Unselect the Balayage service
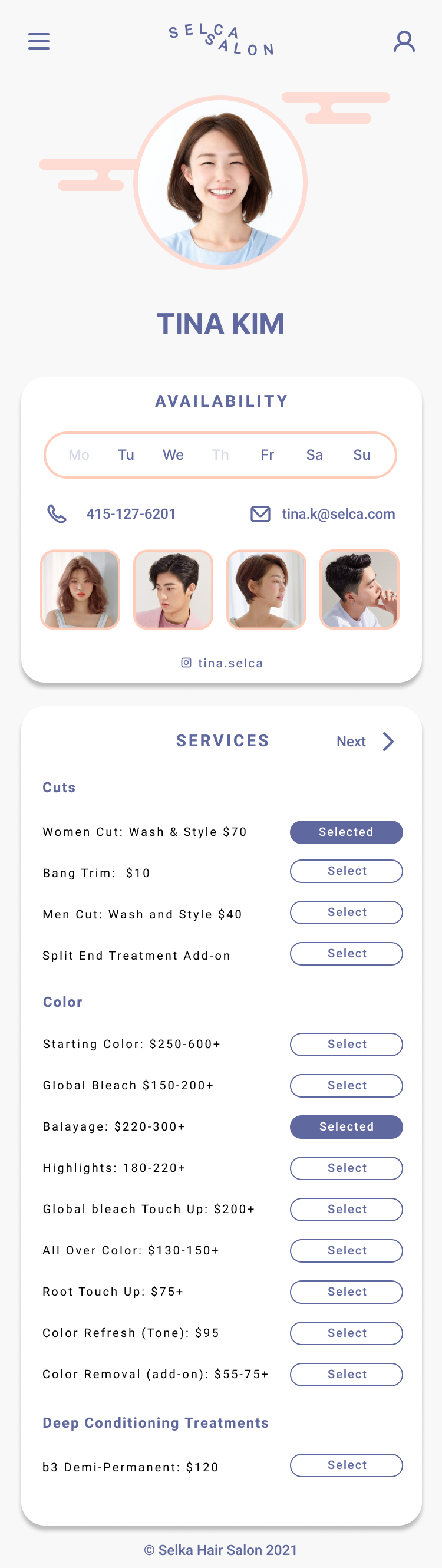 tap(346, 1126)
